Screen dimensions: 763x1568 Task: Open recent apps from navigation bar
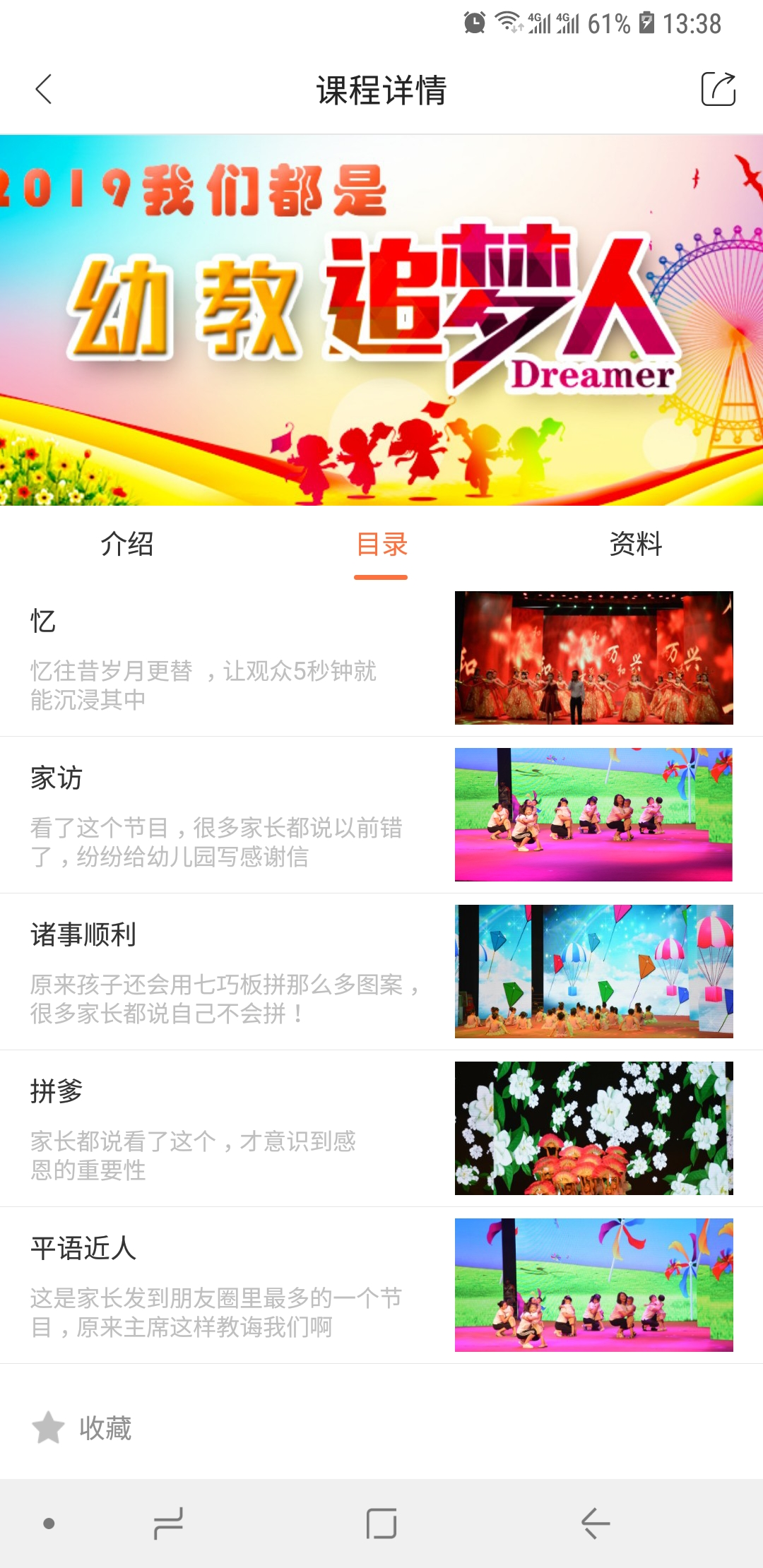(168, 1524)
